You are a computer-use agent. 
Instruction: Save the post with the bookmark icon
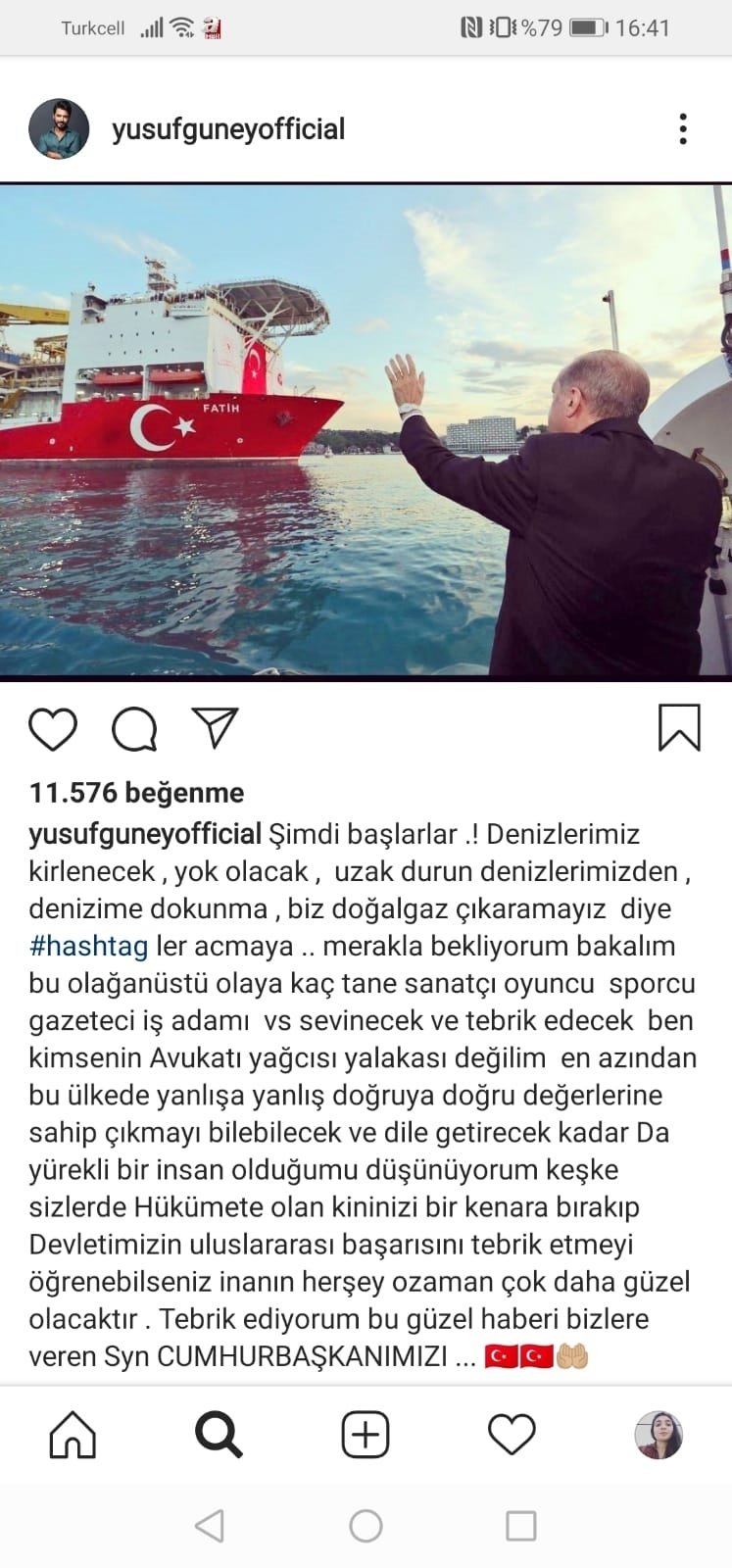pyautogui.click(x=678, y=728)
